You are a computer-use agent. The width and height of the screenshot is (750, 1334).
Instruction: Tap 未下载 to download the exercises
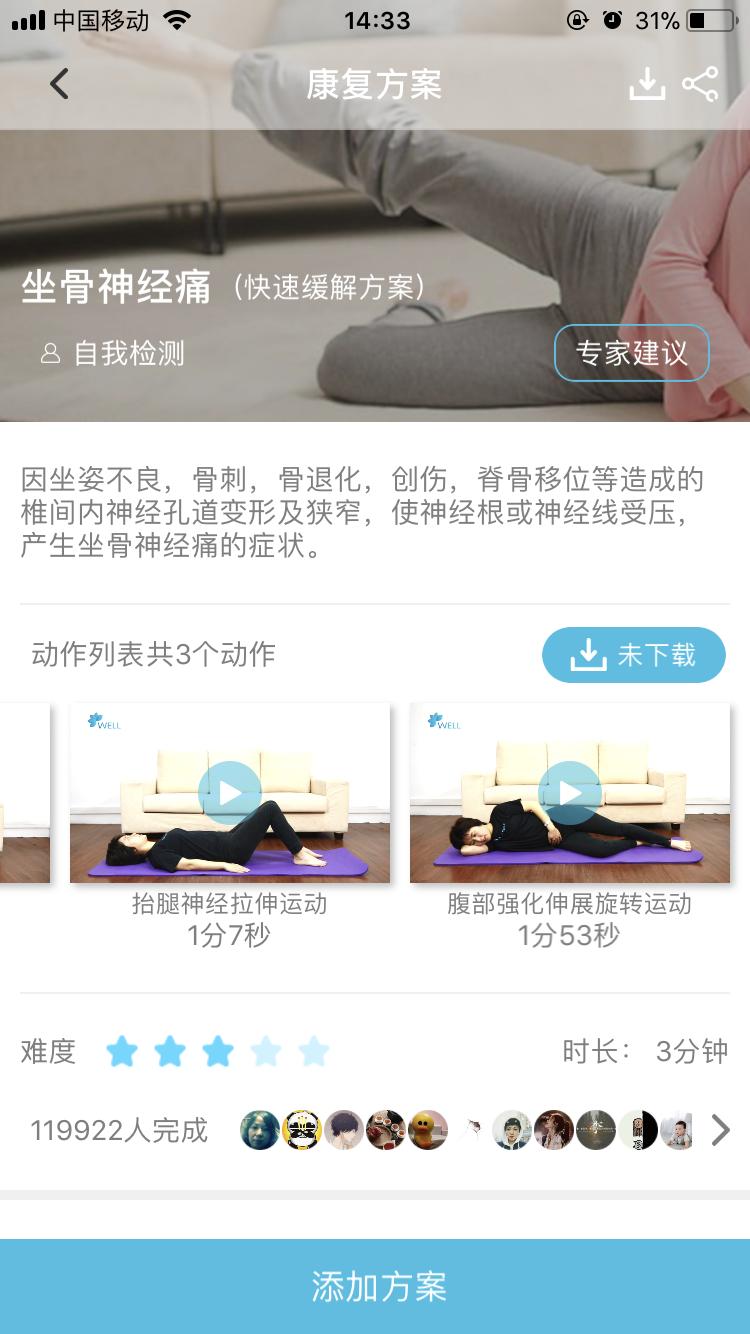(x=634, y=654)
